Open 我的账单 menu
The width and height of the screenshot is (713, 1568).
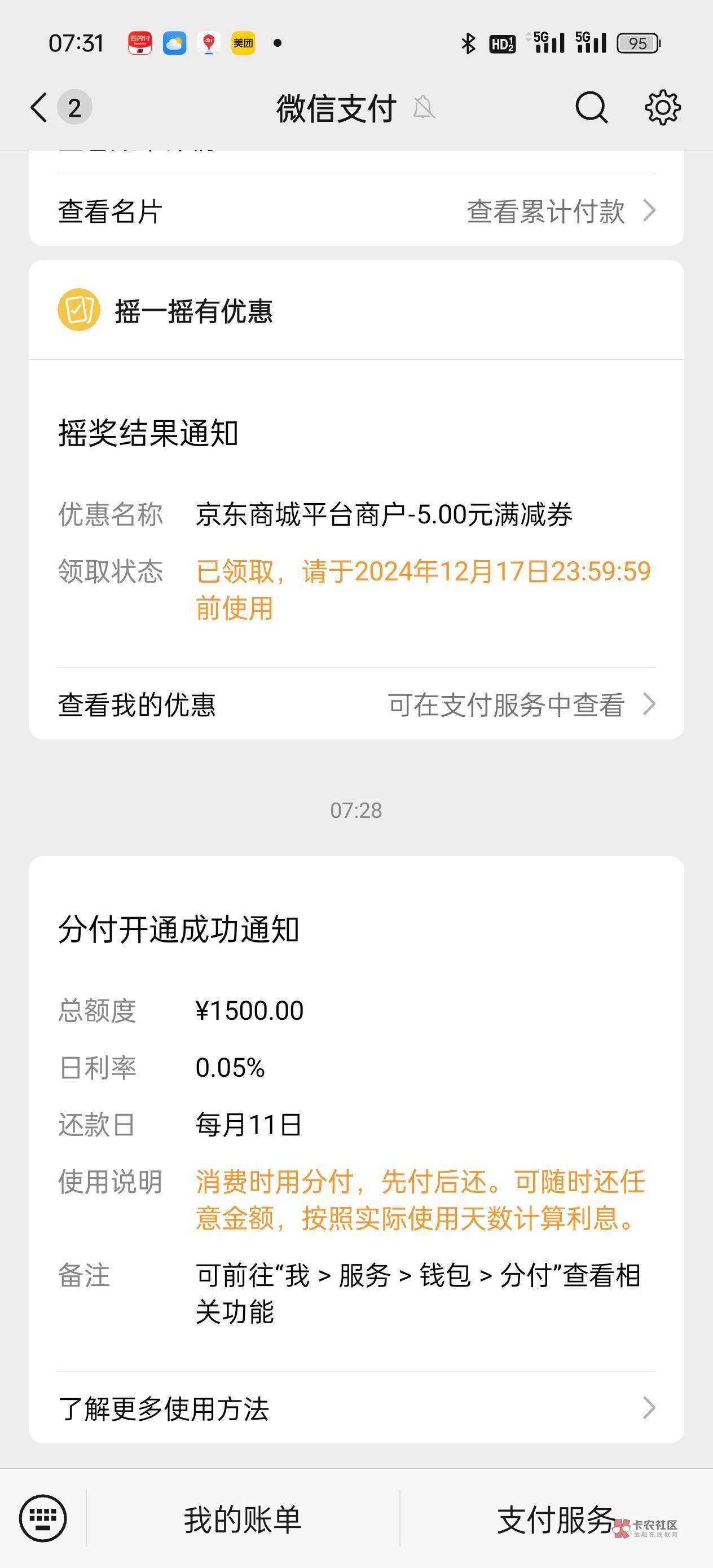coord(243,1519)
